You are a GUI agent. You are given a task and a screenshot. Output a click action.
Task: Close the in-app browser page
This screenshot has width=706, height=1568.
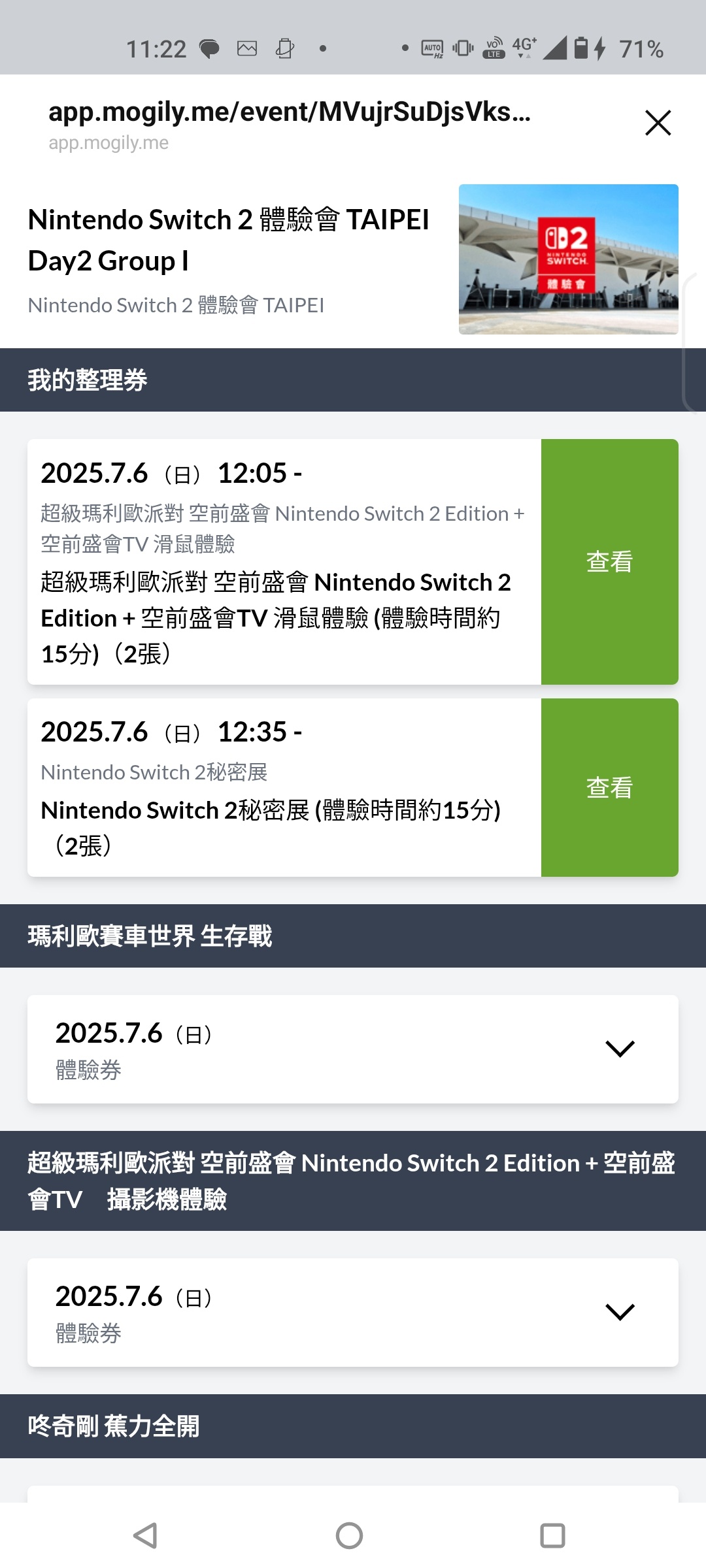tap(658, 123)
